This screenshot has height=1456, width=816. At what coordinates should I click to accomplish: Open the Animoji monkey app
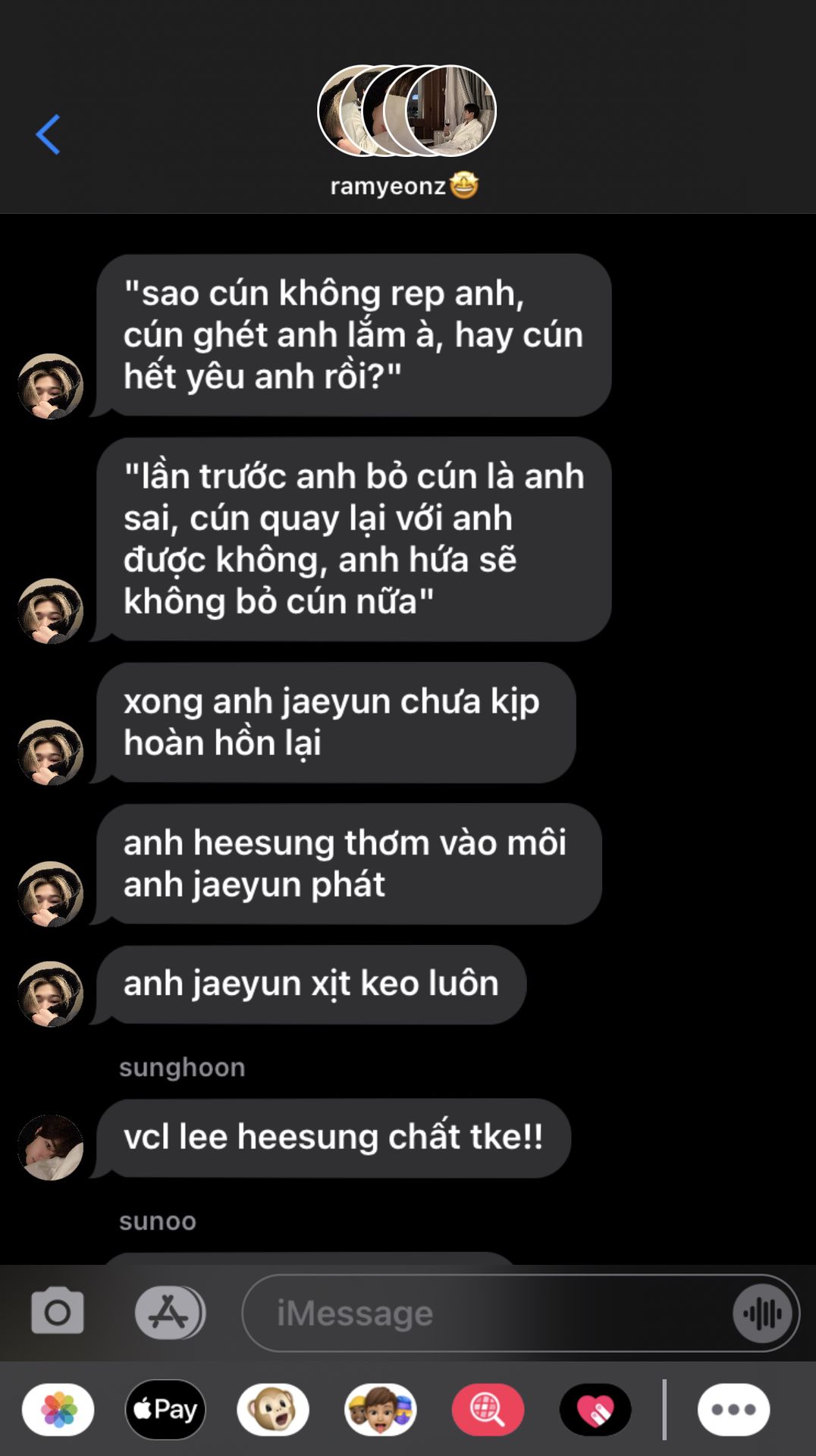pyautogui.click(x=273, y=1410)
